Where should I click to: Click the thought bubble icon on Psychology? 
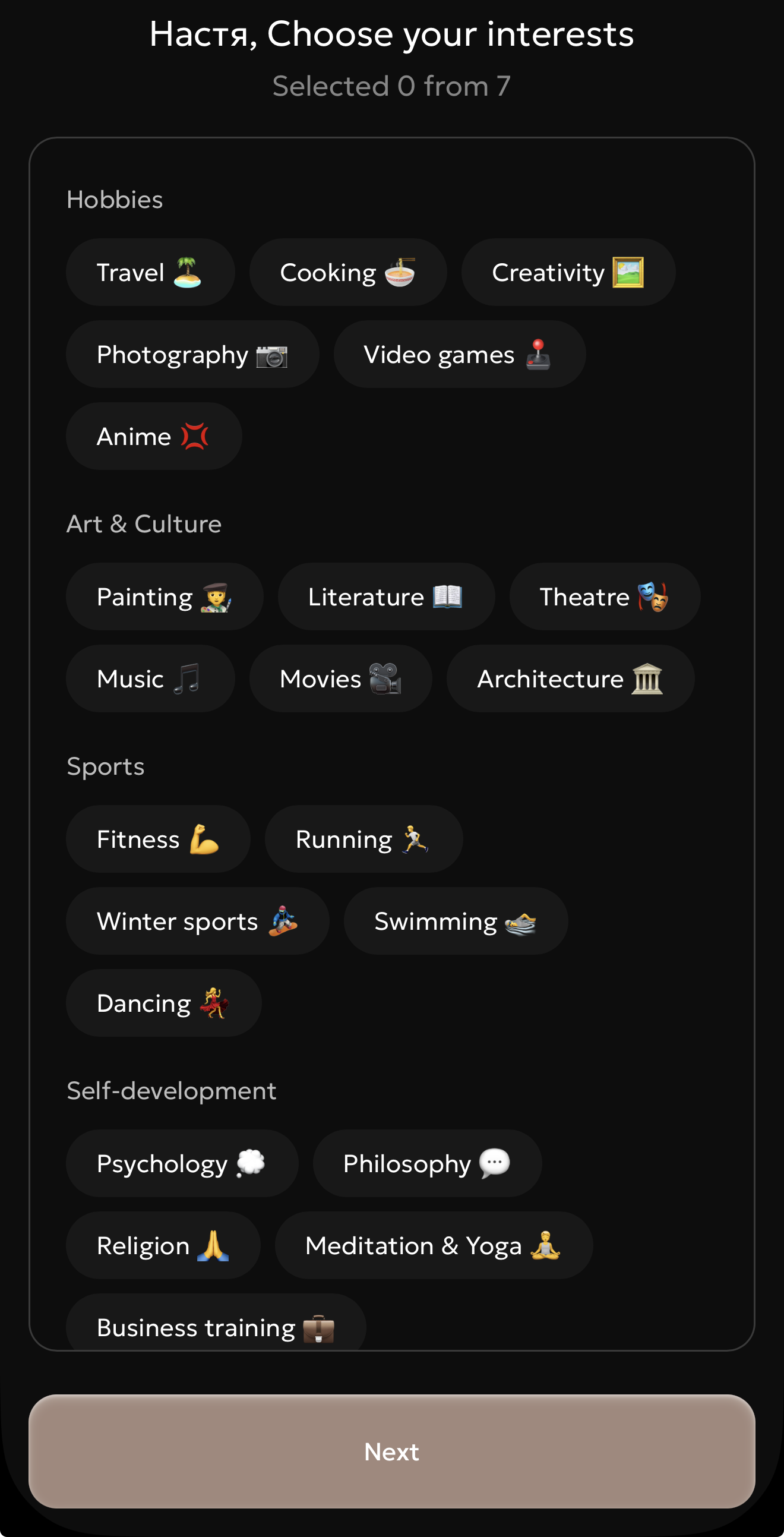coord(249,1163)
